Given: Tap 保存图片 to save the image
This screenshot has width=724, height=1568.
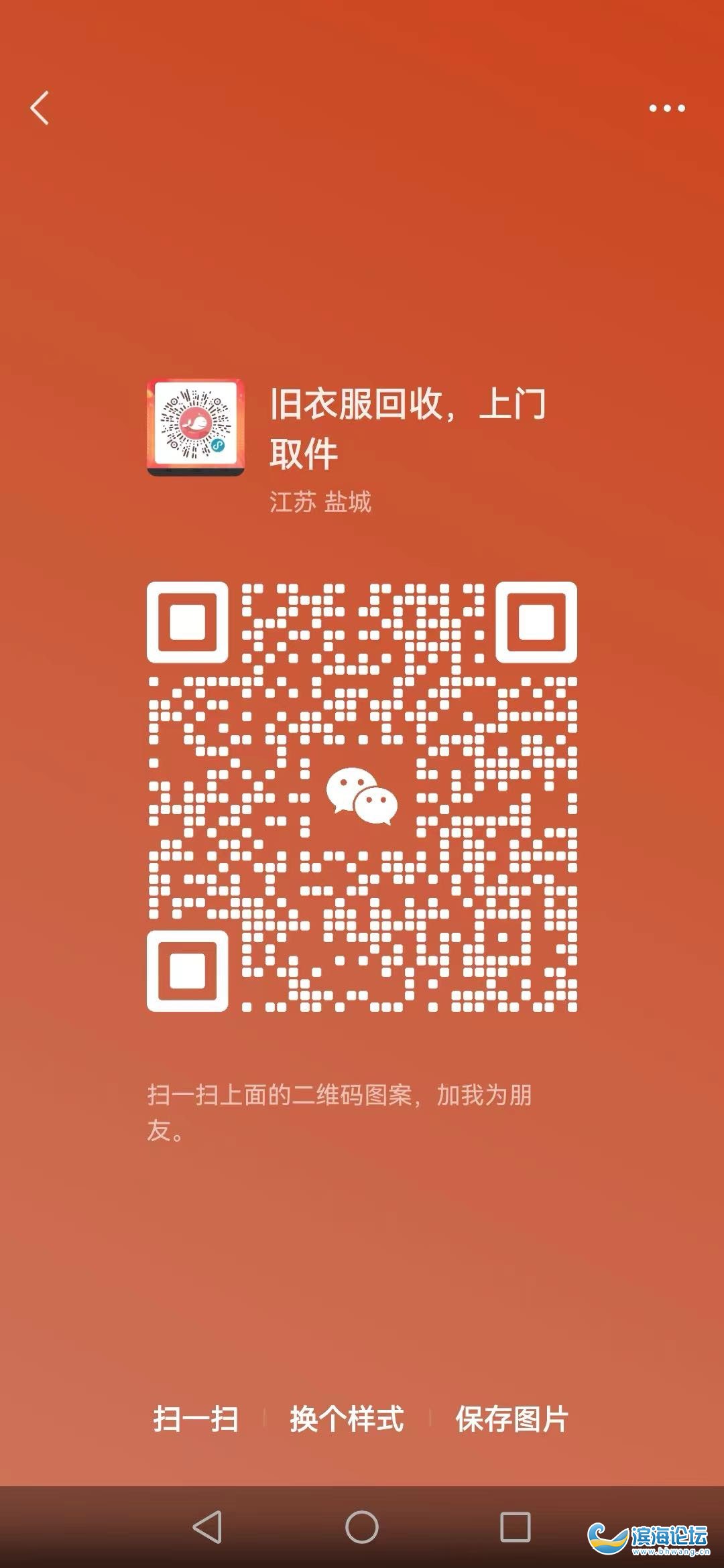Looking at the screenshot, I should (x=512, y=1419).
